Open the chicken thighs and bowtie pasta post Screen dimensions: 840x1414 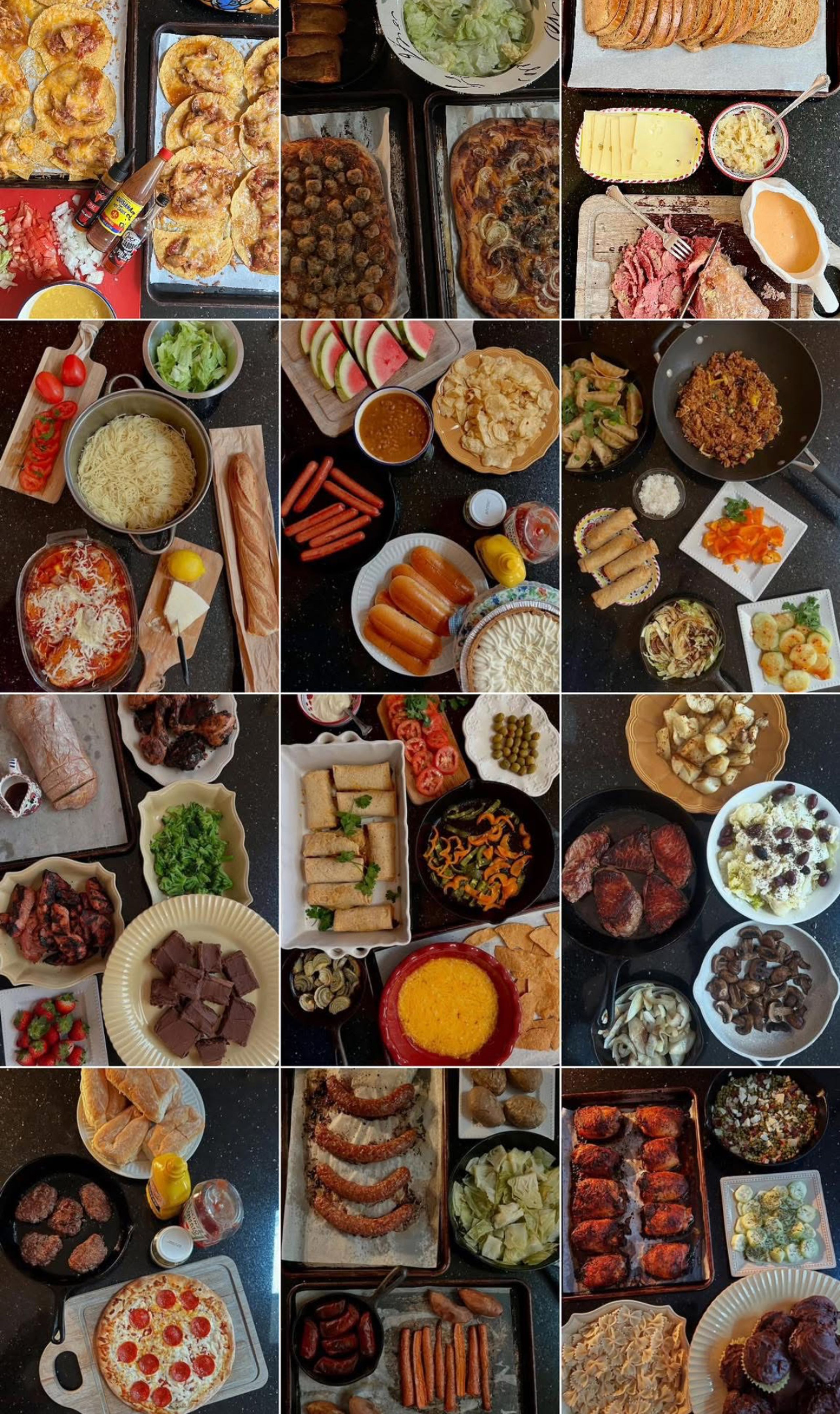tap(701, 1240)
